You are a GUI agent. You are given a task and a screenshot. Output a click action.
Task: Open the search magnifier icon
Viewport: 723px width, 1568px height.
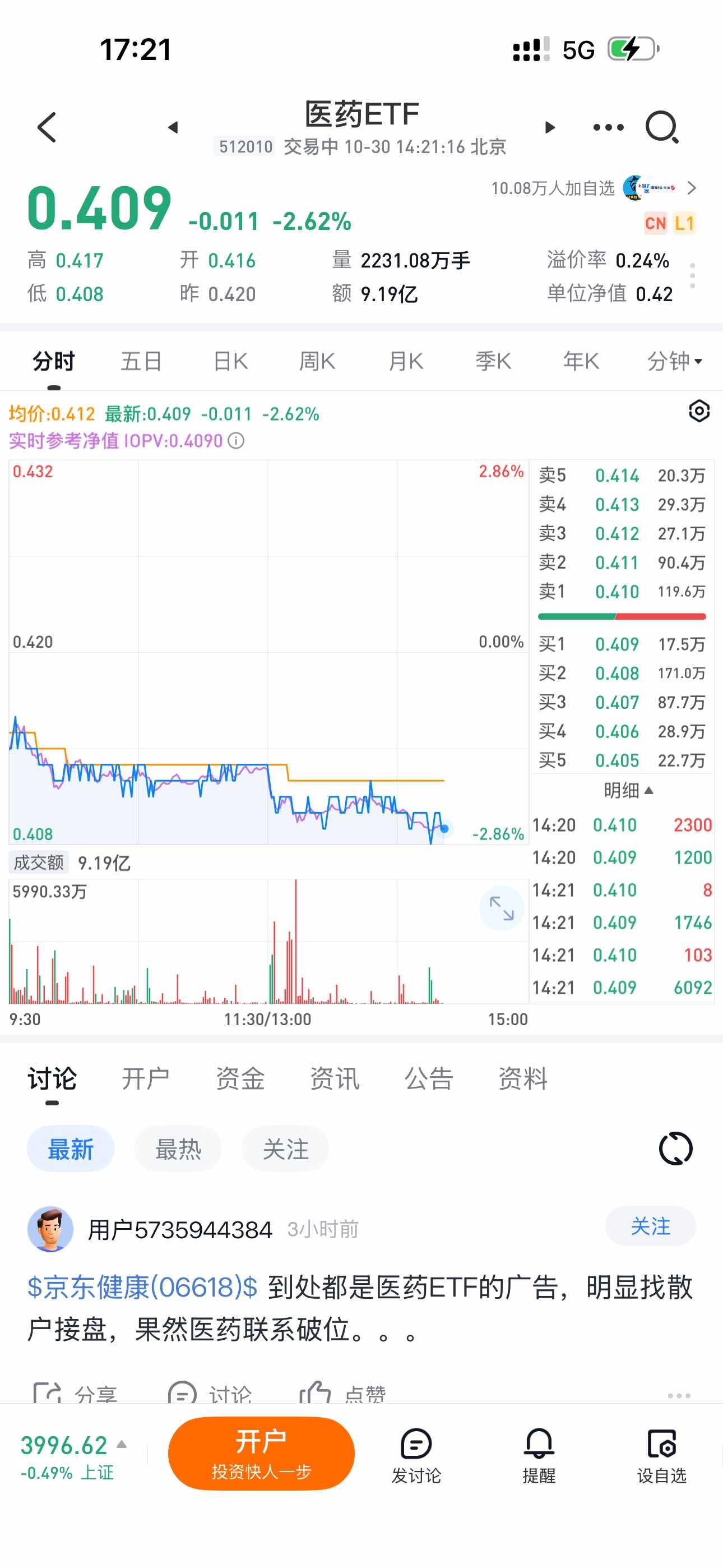tap(661, 127)
